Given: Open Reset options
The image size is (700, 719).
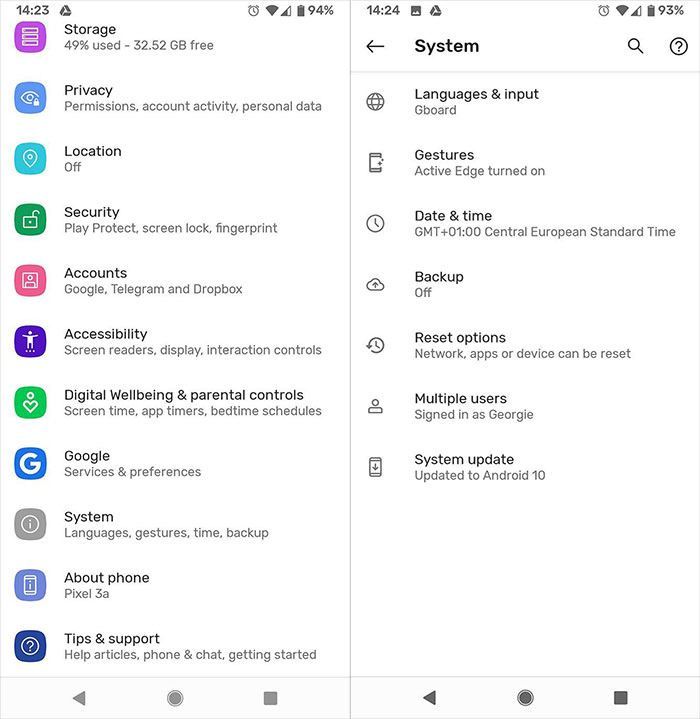Looking at the screenshot, I should click(520, 346).
